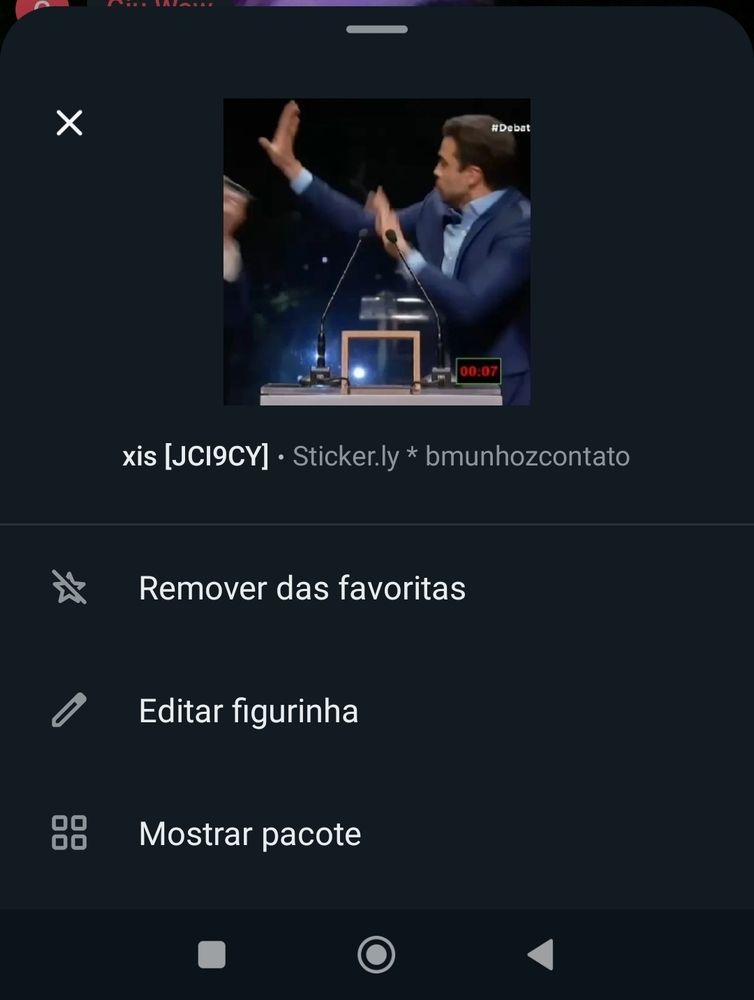This screenshot has width=754, height=1000.
Task: Open the recent apps view
Action: [x=212, y=955]
